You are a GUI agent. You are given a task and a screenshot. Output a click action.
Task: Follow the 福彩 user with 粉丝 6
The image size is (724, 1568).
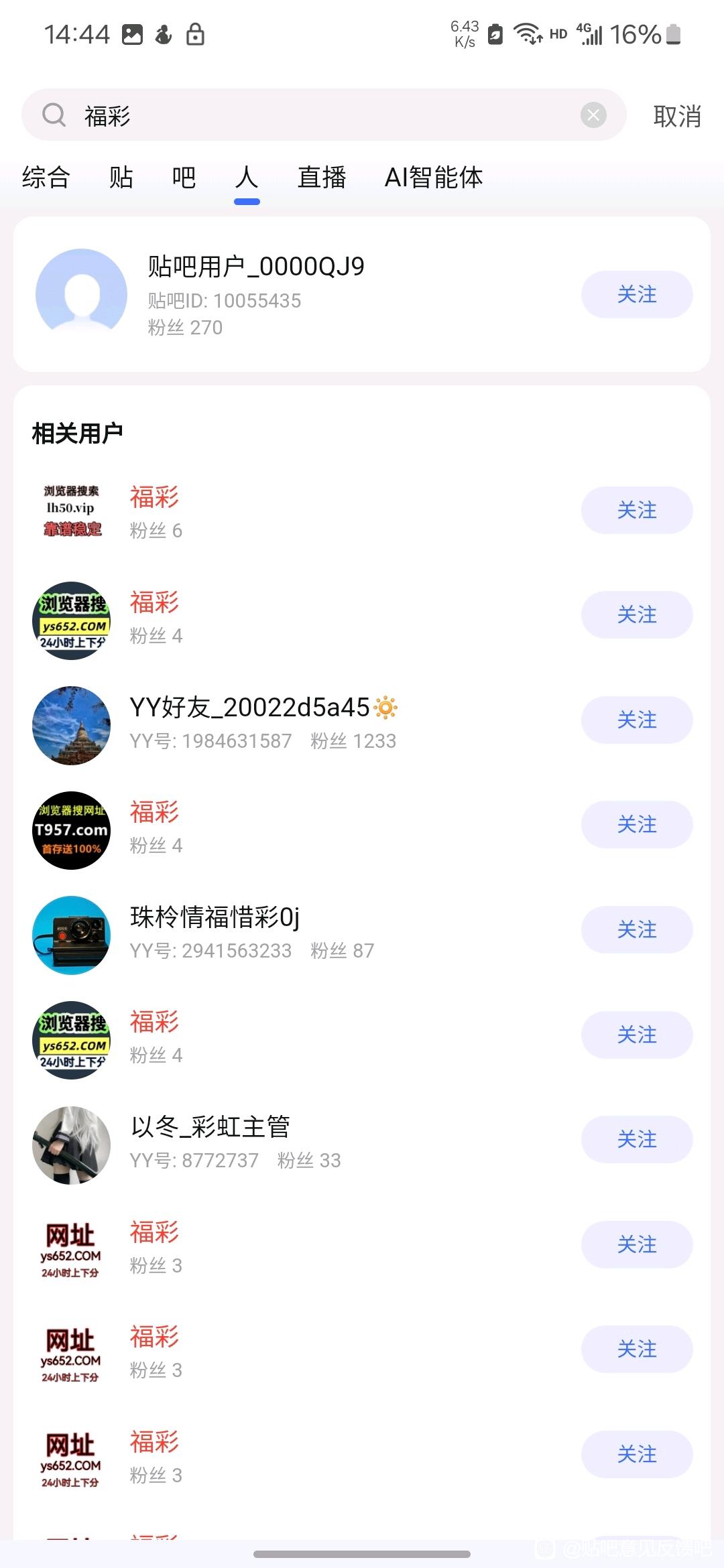636,510
